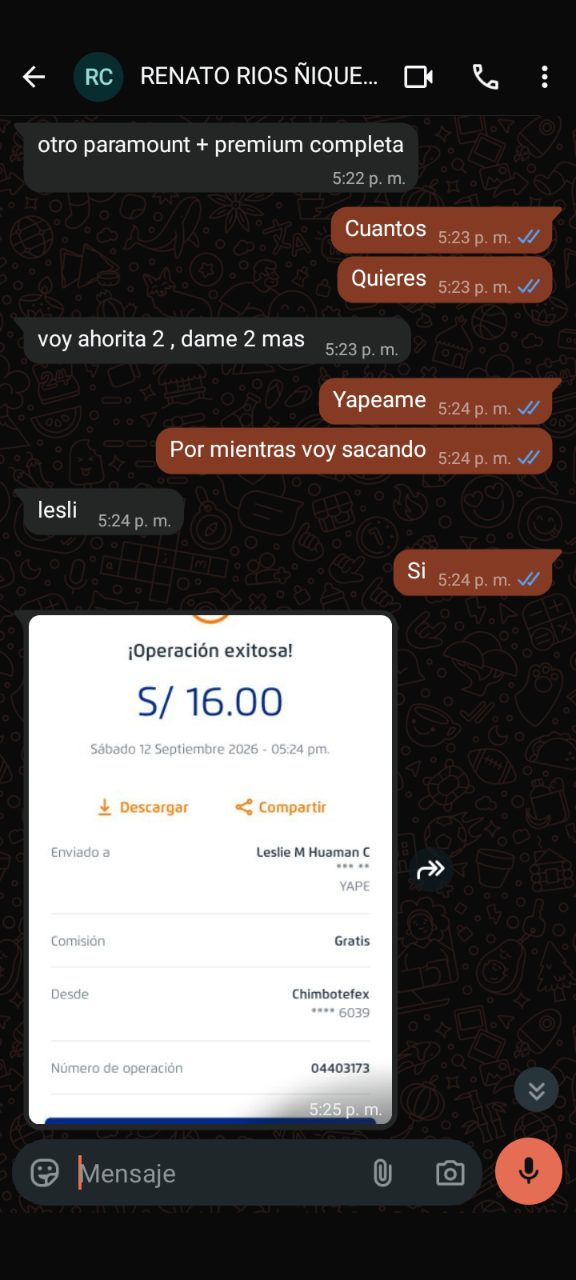
Task: Open RENATO RIOS ÑIQUE contact info
Action: click(x=259, y=77)
